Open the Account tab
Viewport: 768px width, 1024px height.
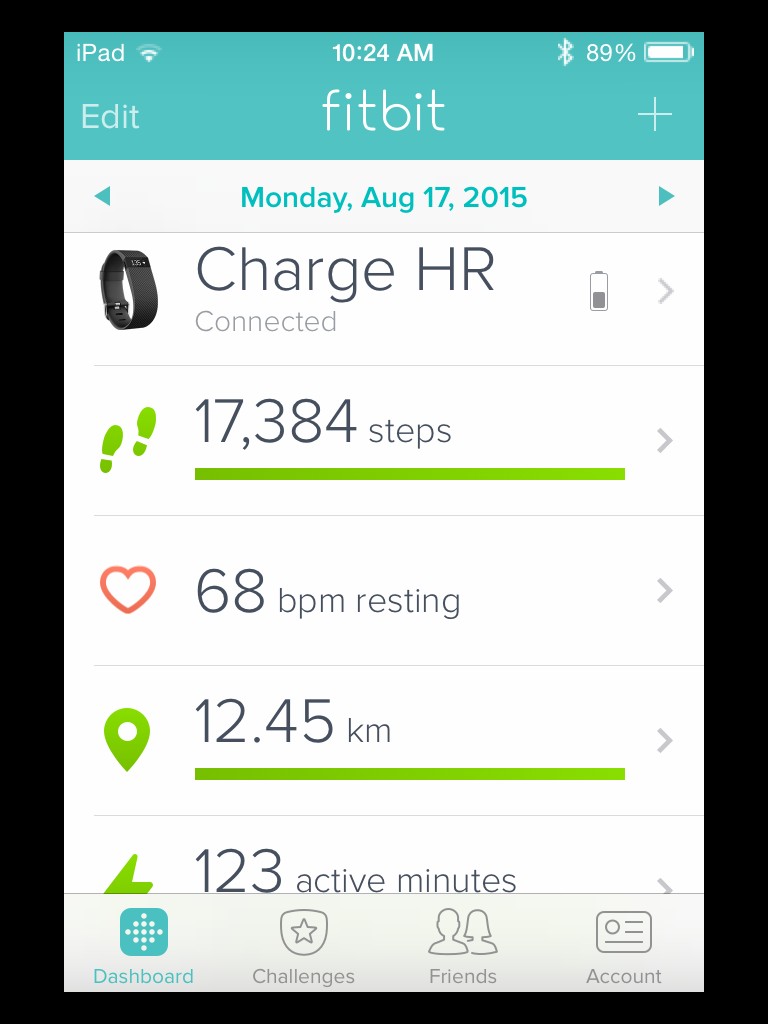tap(624, 947)
